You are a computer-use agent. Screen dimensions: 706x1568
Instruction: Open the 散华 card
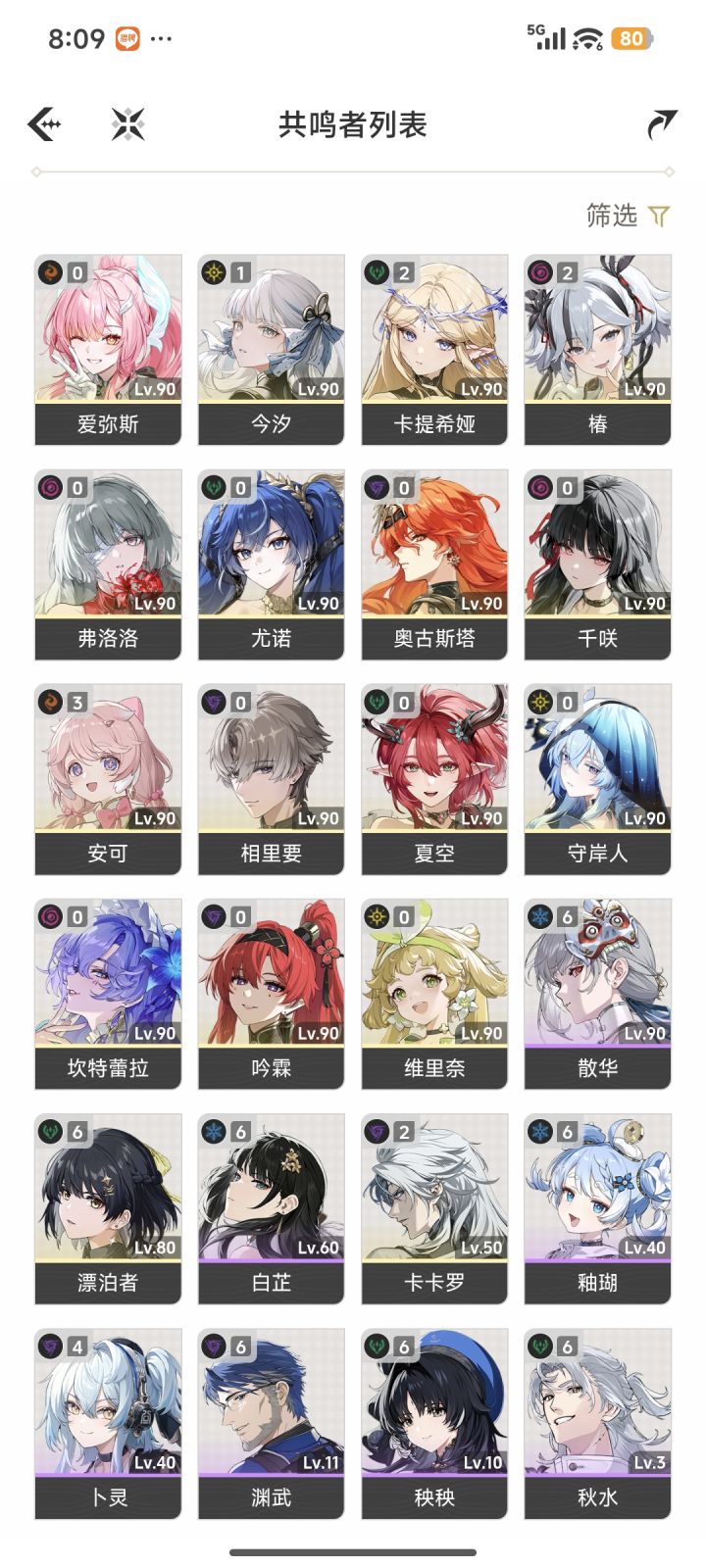click(x=598, y=994)
